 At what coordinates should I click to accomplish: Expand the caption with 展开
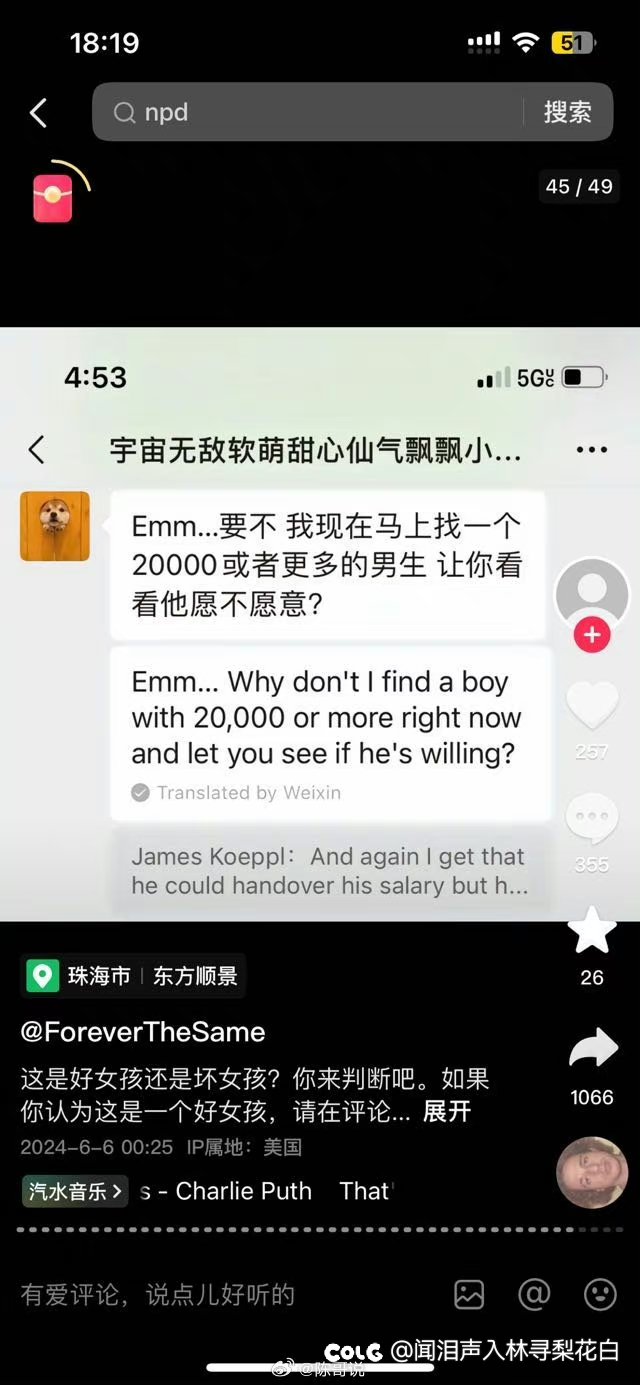(446, 1111)
